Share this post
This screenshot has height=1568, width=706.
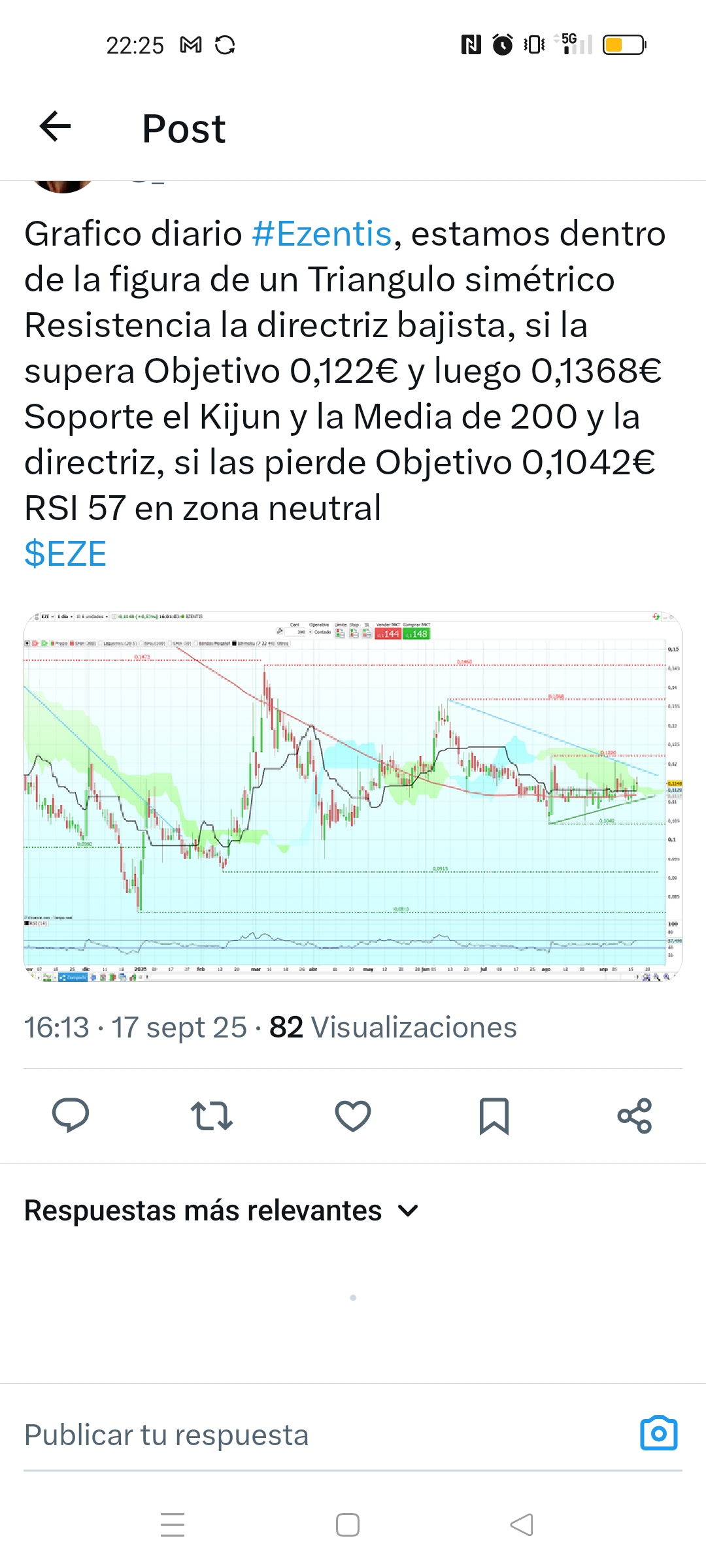[635, 1116]
